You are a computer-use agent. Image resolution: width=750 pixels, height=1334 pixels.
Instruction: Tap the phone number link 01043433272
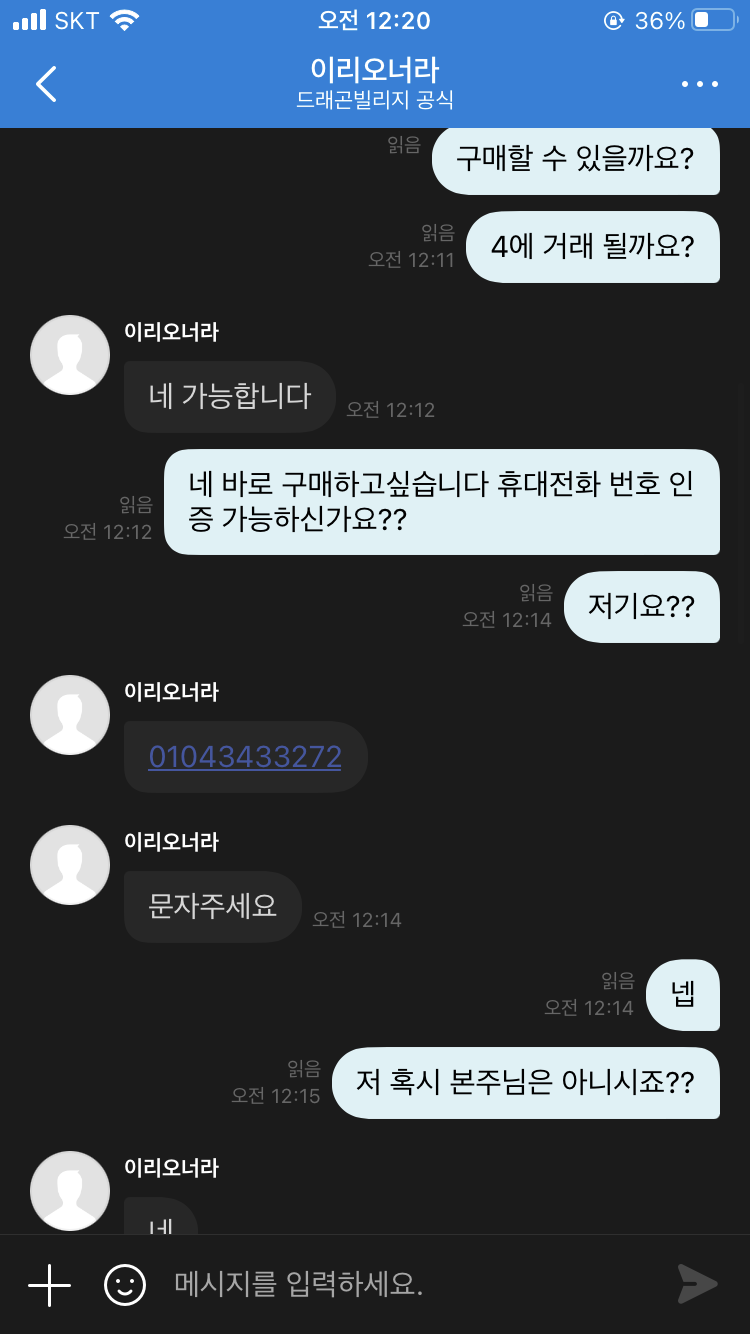coord(245,756)
